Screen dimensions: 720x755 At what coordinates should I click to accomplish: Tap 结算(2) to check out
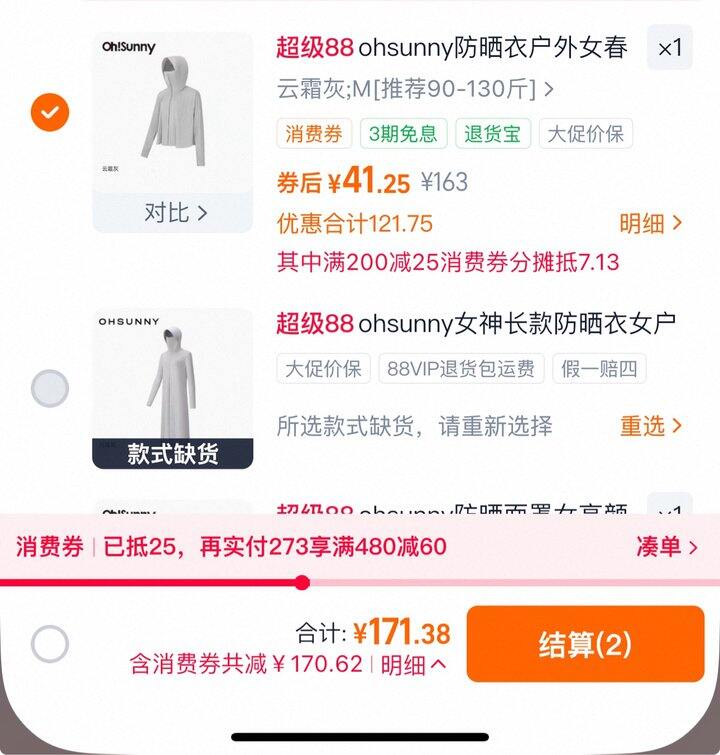tap(585, 644)
